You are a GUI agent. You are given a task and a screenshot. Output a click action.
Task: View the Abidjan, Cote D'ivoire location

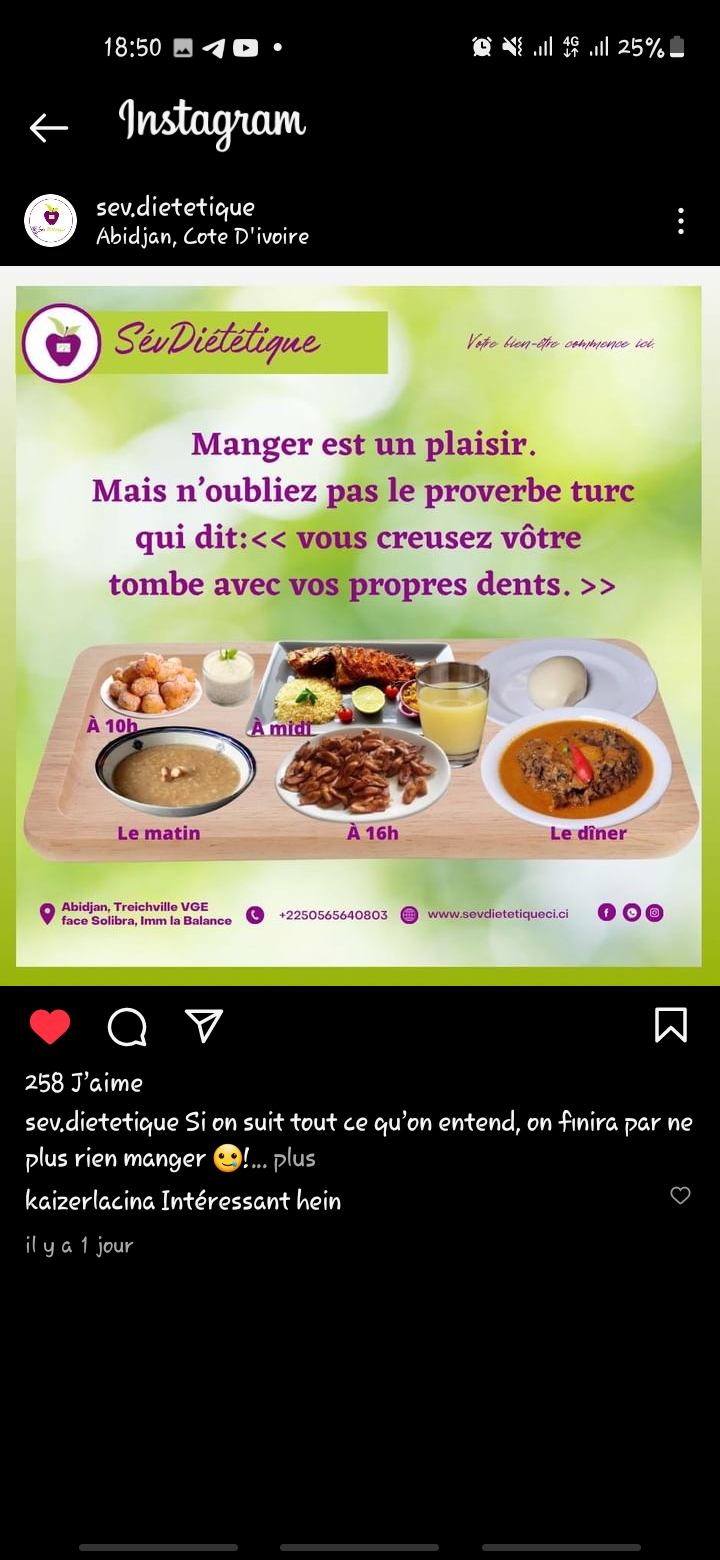[x=202, y=237]
